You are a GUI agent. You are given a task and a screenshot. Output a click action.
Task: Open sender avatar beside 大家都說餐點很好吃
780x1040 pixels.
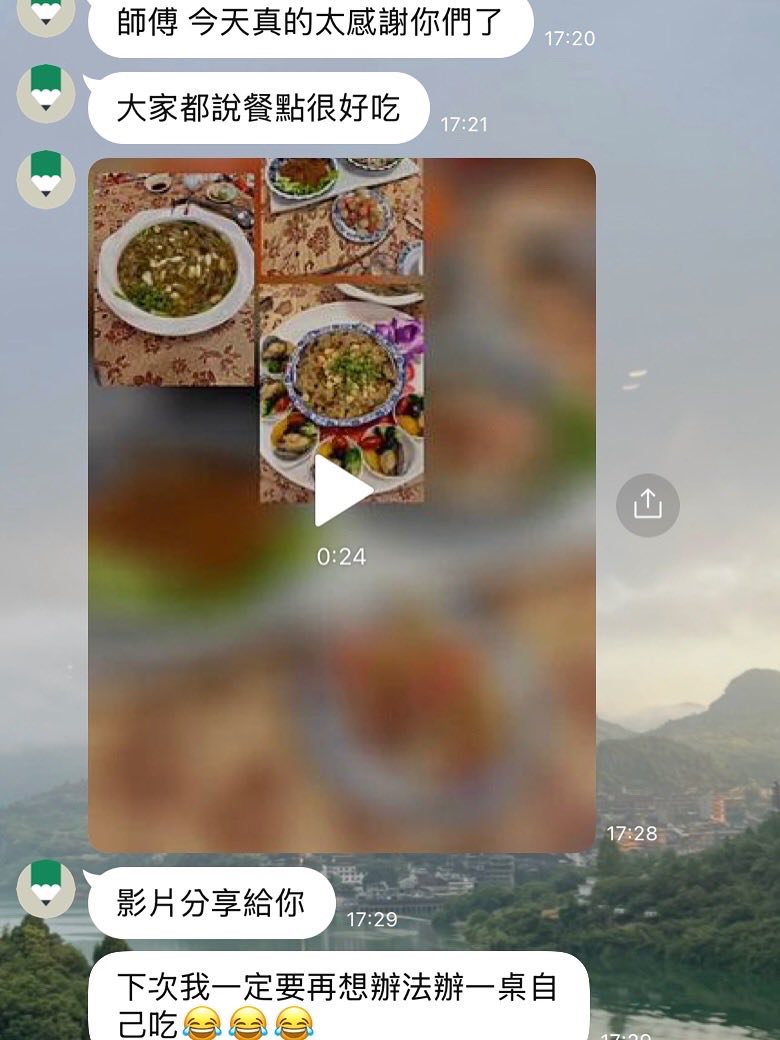coord(46,94)
